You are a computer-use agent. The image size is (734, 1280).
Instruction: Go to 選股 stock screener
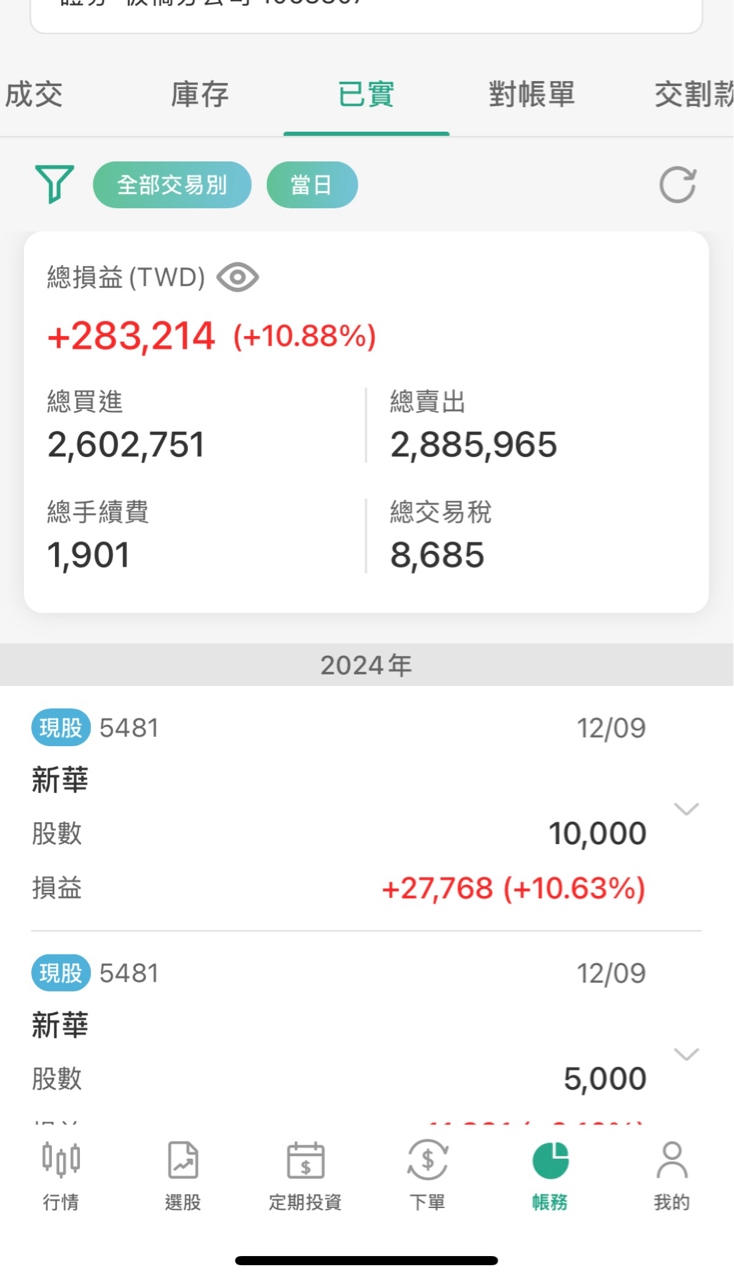183,1176
